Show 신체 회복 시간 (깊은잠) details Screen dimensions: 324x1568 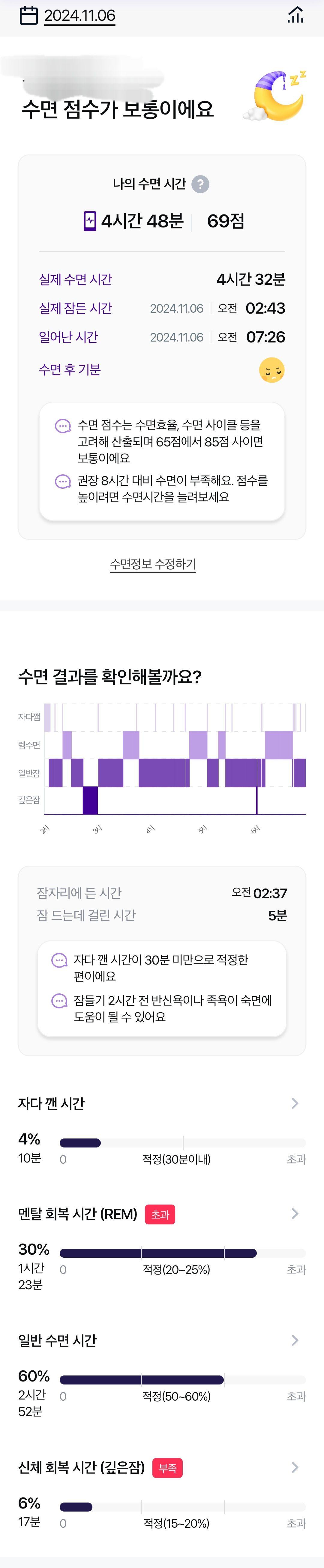[295, 1468]
